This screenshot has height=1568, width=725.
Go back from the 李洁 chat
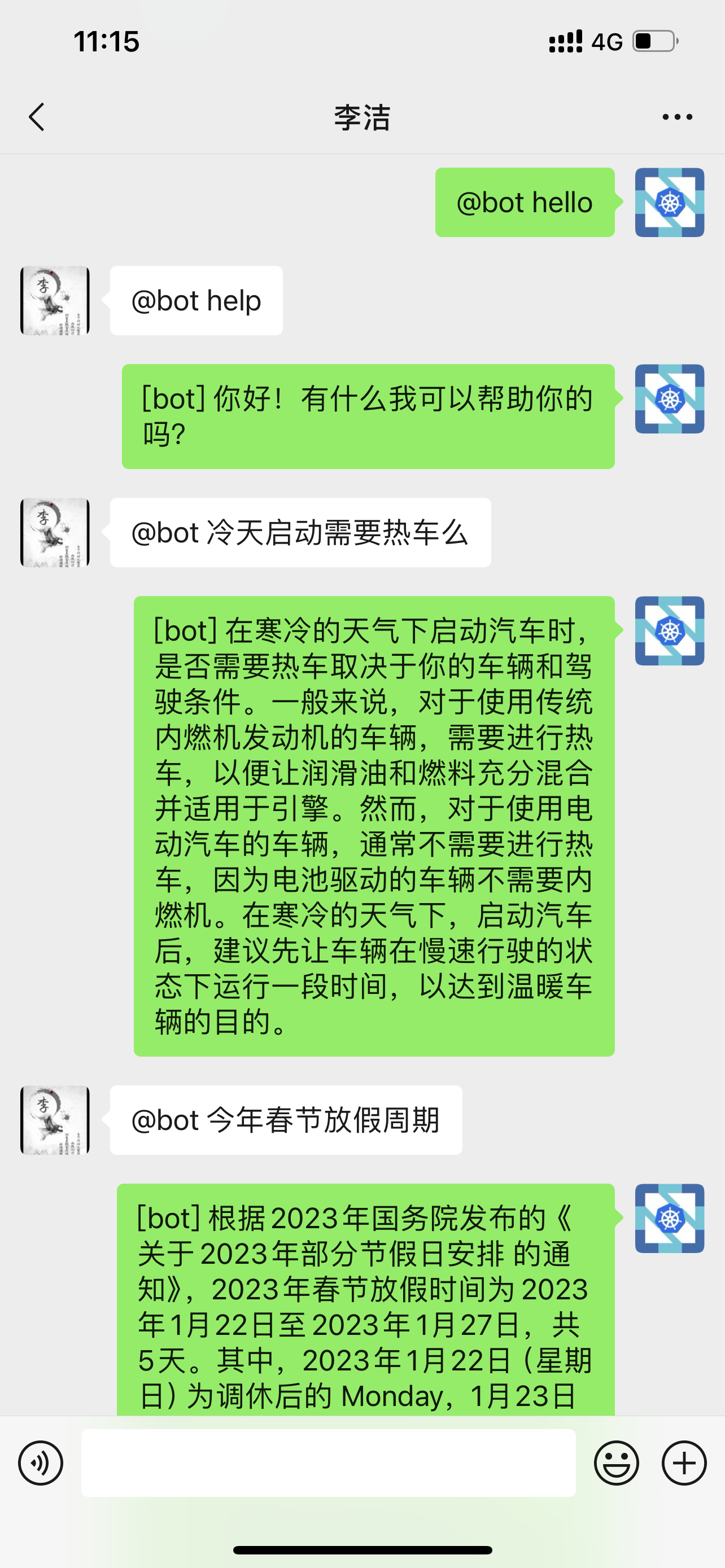point(37,117)
